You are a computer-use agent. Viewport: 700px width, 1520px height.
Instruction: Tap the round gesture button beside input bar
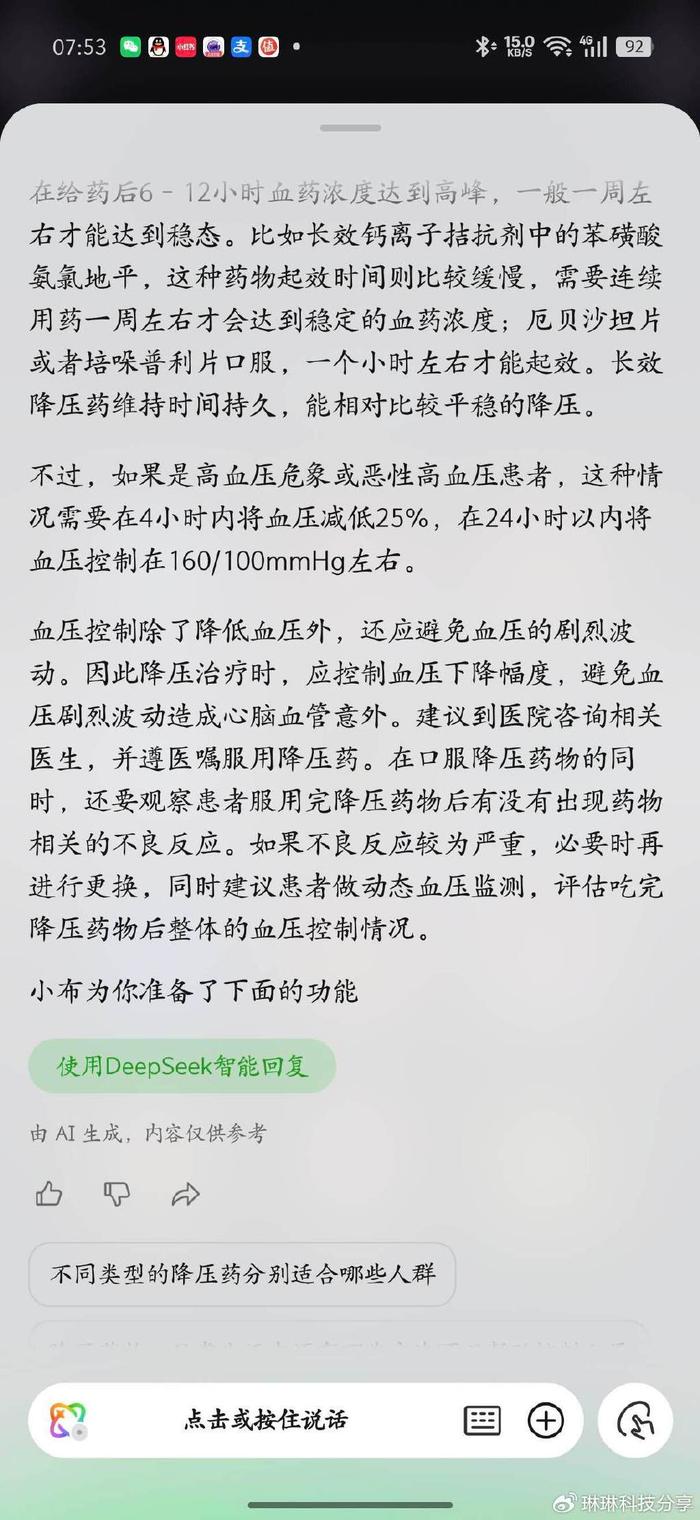click(635, 1420)
